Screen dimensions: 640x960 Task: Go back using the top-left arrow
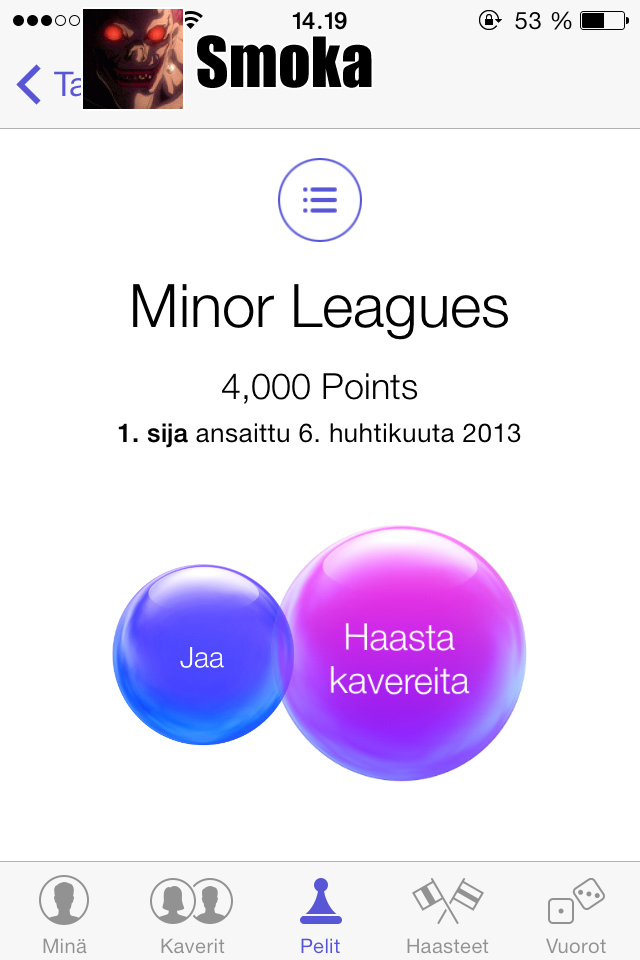tap(32, 85)
